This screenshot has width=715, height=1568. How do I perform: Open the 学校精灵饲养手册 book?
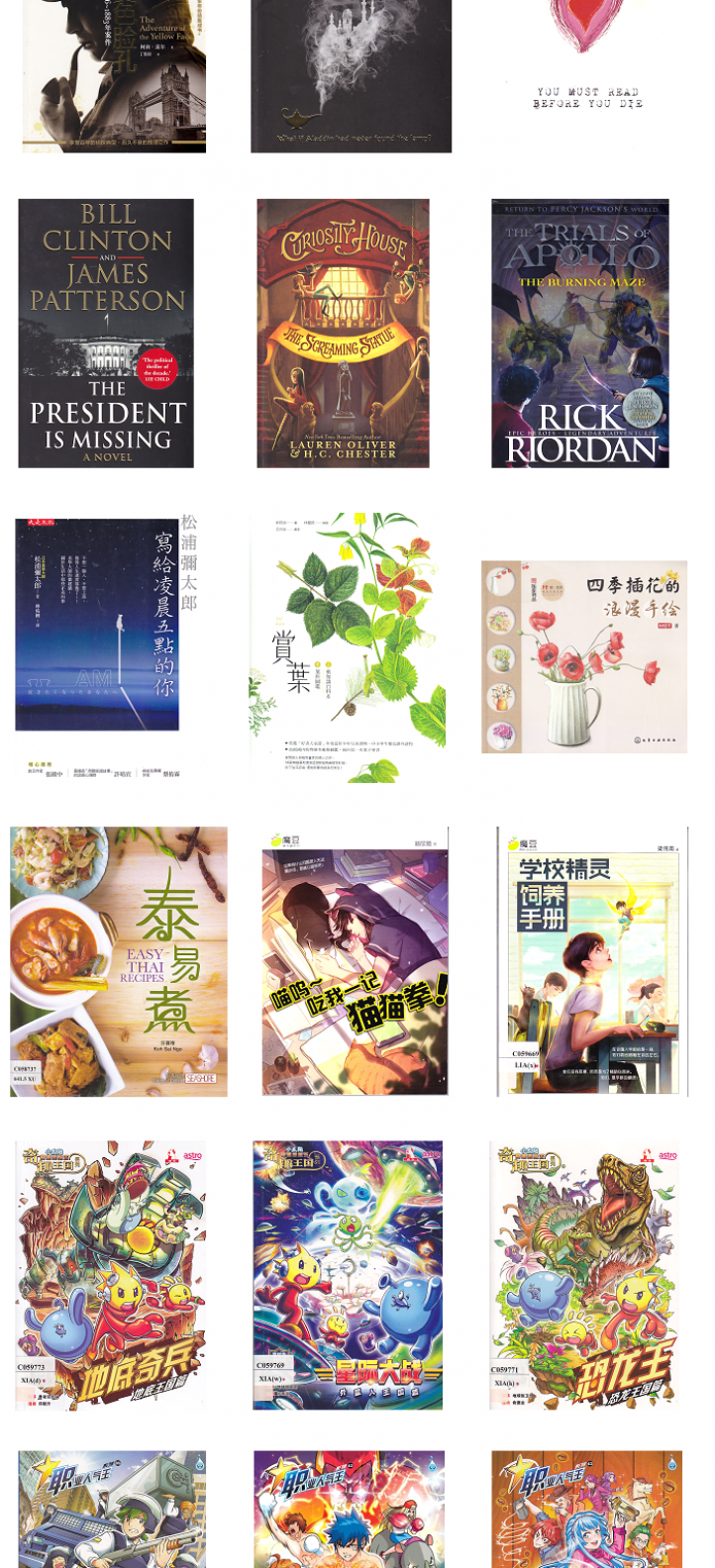591,961
